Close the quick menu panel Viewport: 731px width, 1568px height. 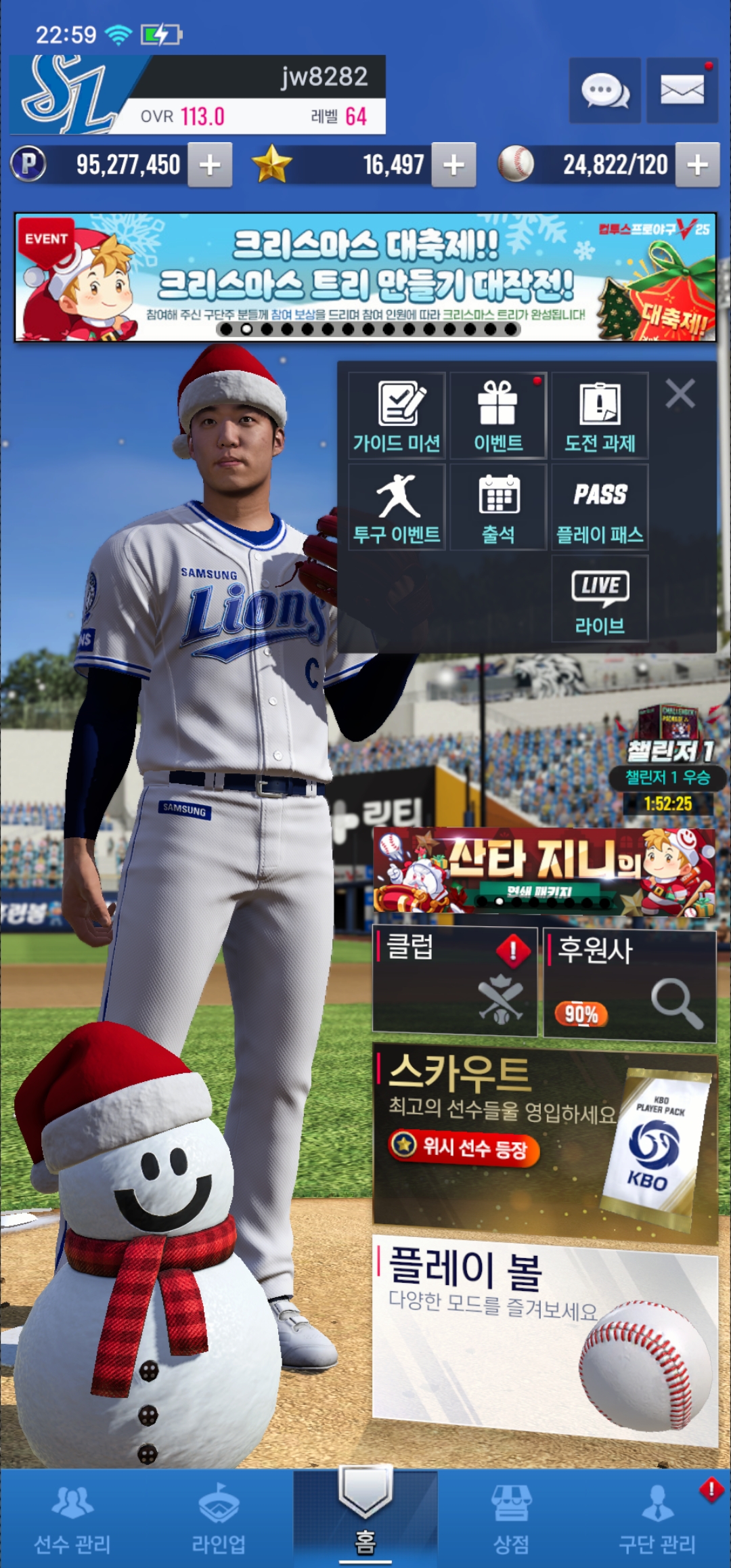680,393
